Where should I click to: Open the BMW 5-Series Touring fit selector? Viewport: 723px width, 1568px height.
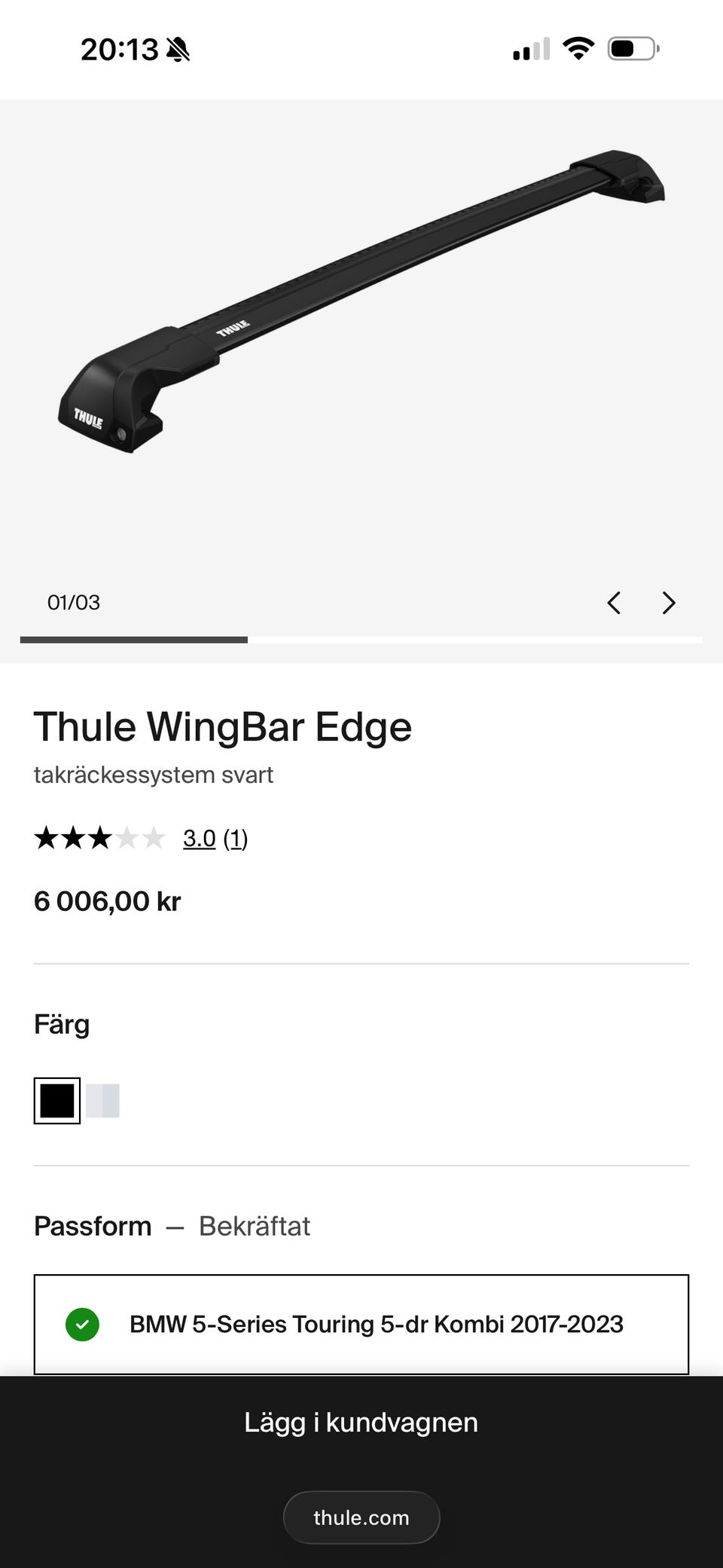point(361,1324)
